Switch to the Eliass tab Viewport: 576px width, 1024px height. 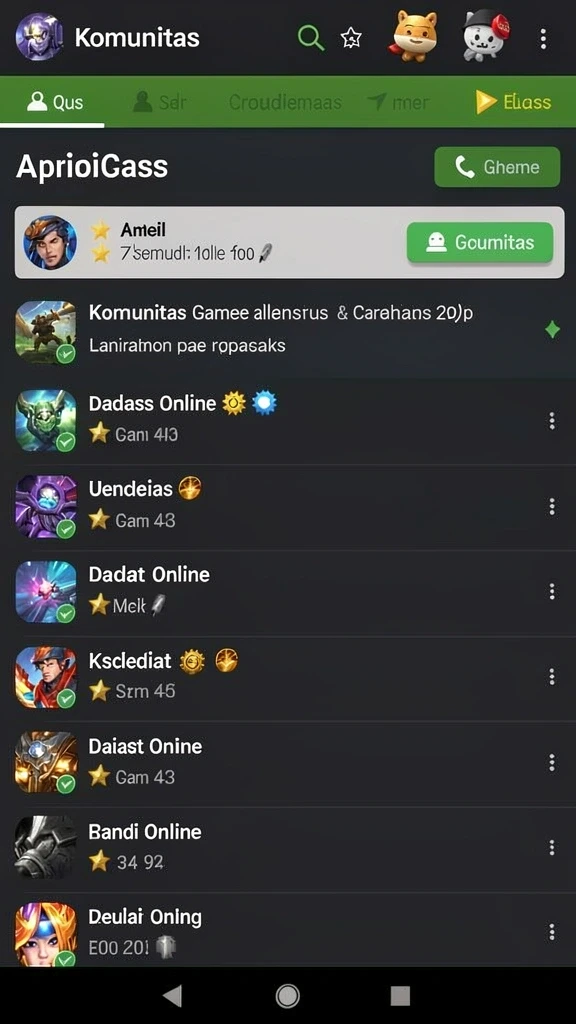click(513, 102)
